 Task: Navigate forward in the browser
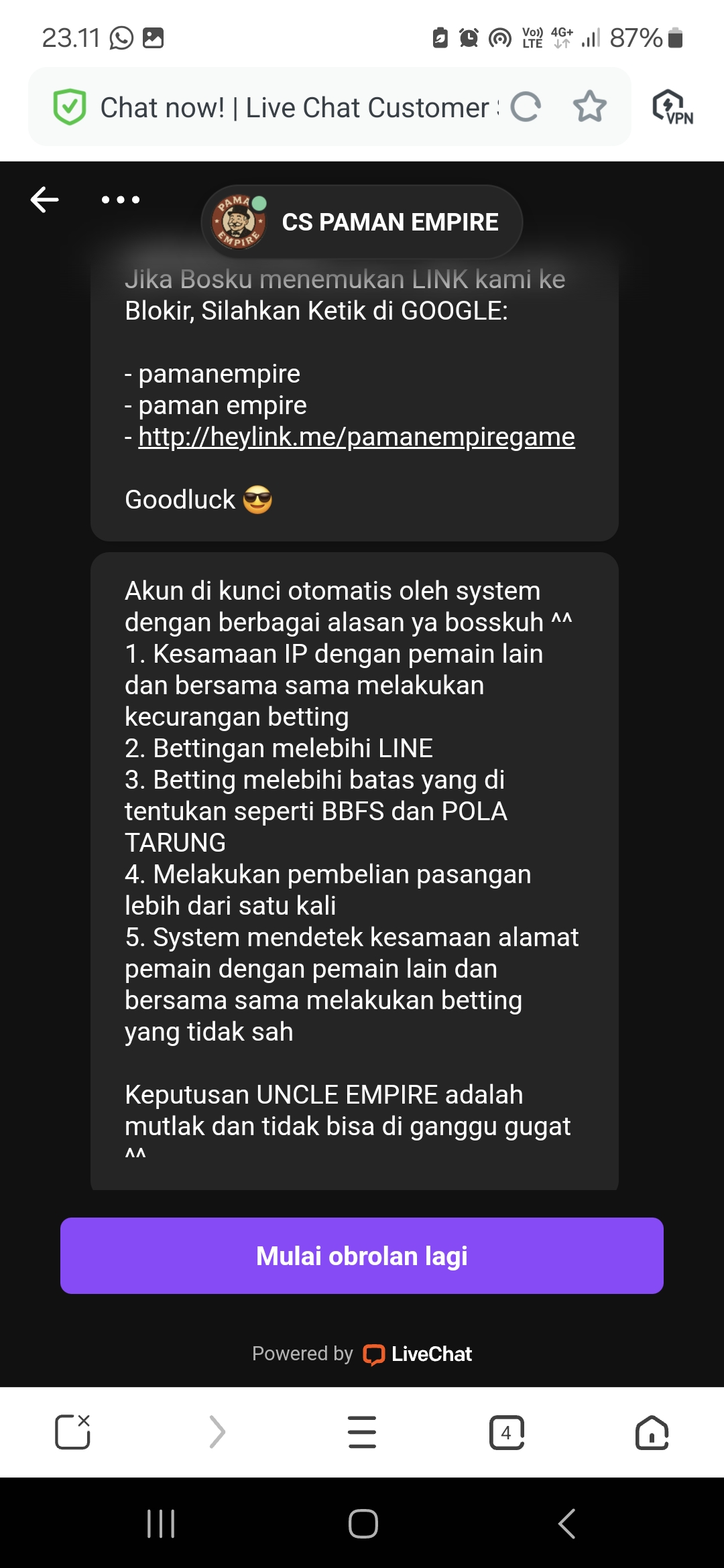217,1432
